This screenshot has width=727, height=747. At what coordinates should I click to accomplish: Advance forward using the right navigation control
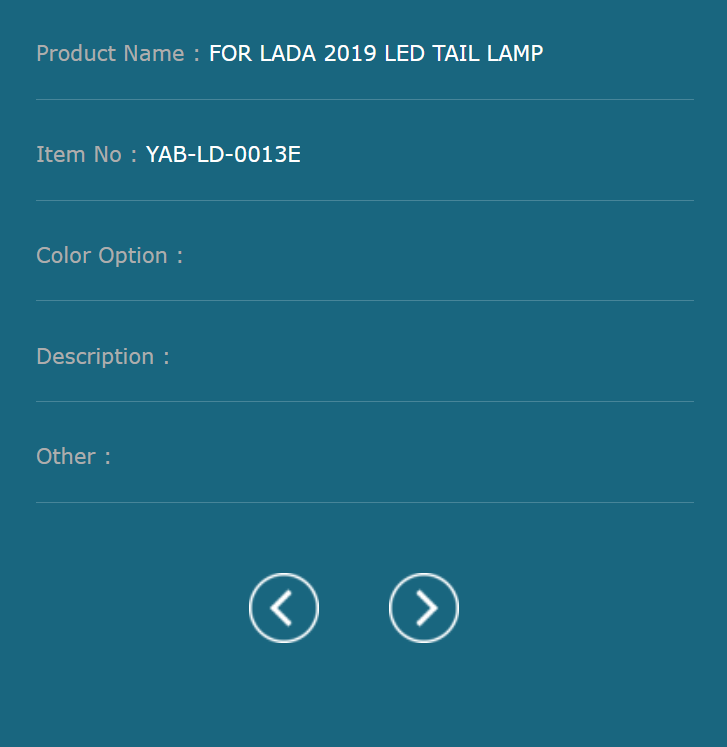point(423,608)
